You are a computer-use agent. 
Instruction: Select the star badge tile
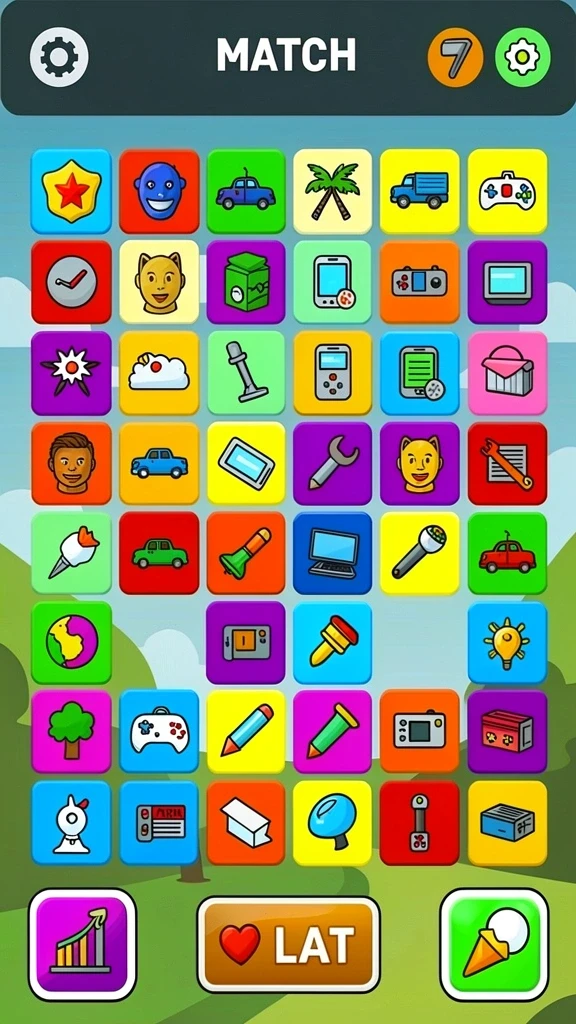[71, 191]
